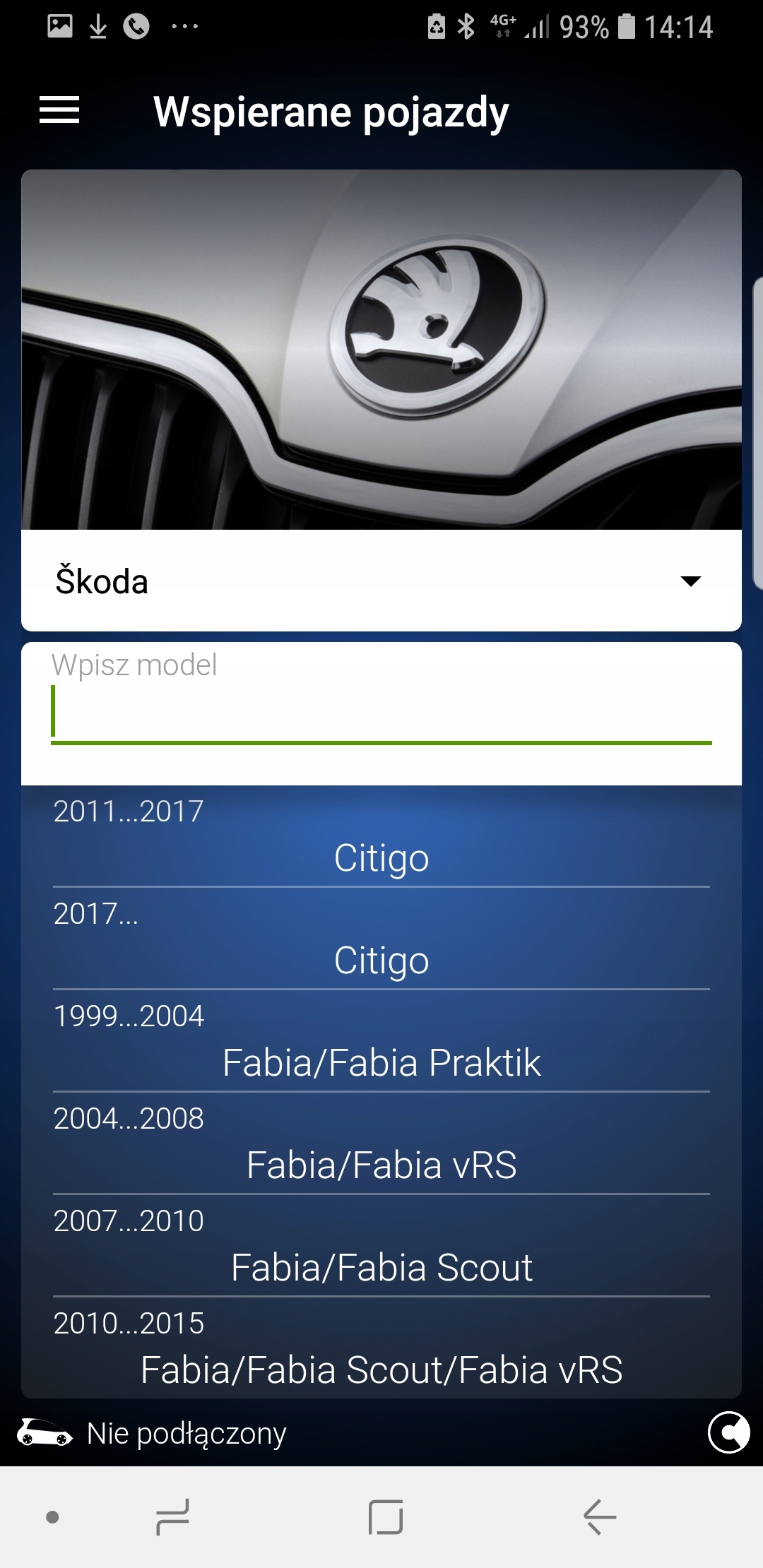
Task: Choose Fabia/Fabia vRS 2004...2008
Action: 381,1144
